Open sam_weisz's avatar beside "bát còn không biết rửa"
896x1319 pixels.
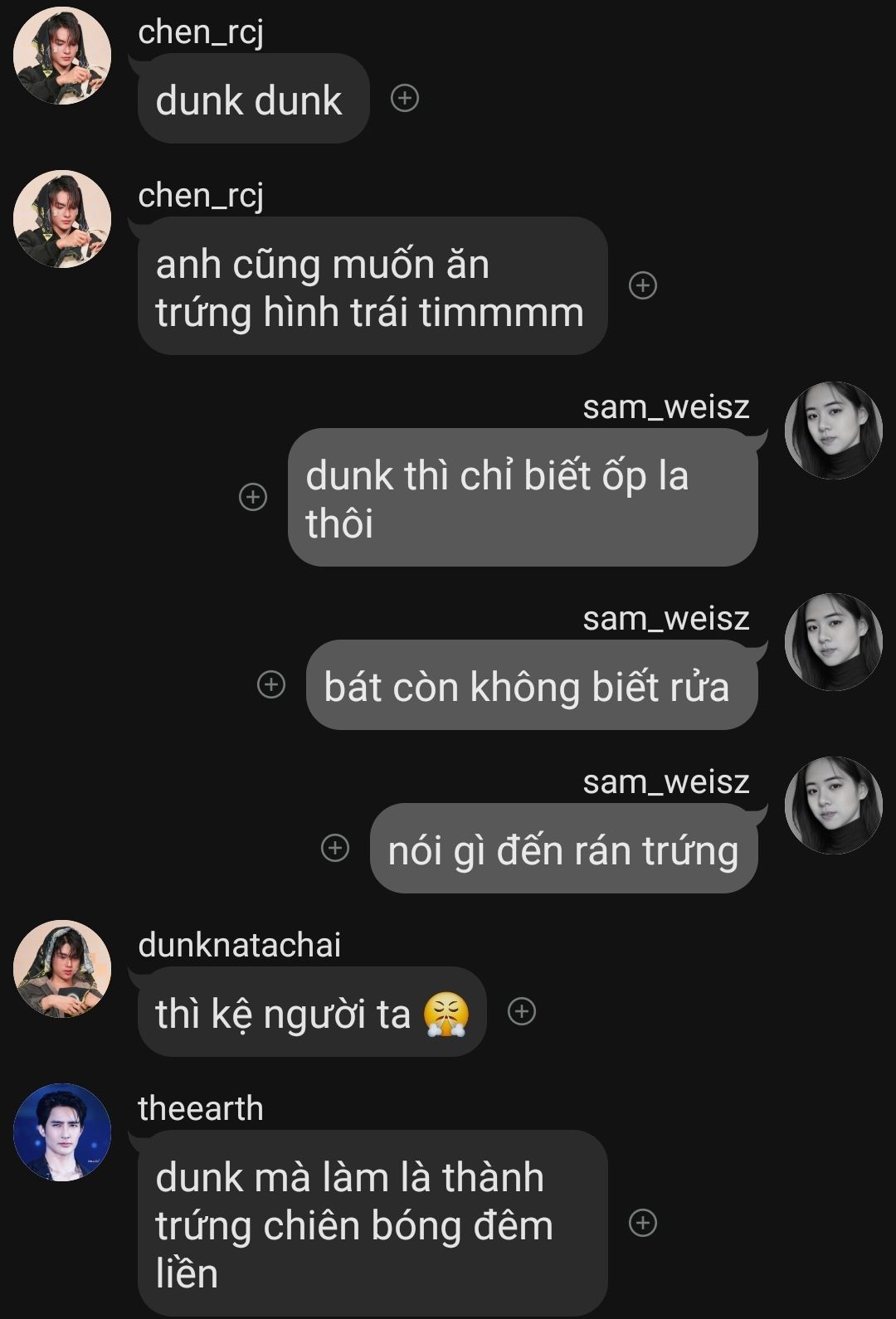pos(833,641)
